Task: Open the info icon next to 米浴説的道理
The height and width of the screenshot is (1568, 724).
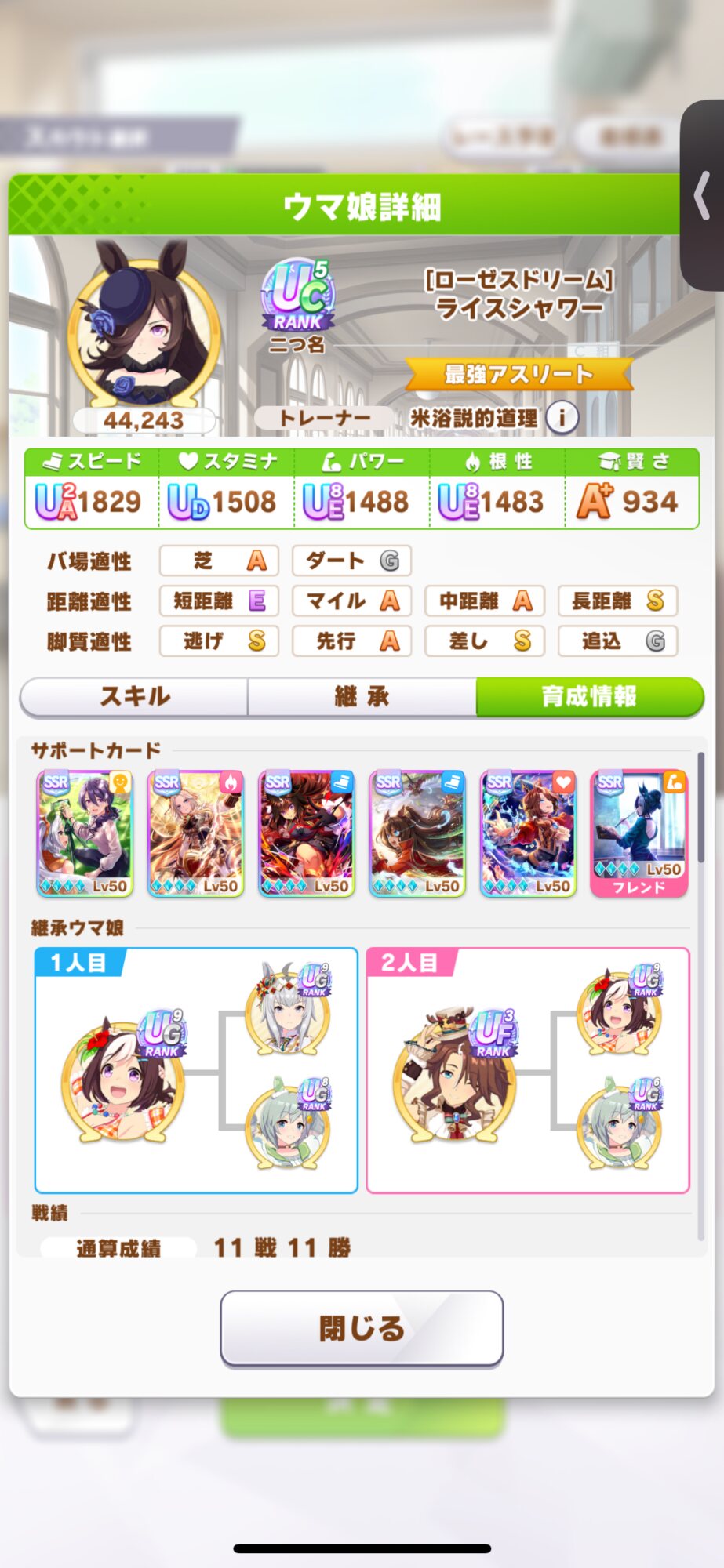Action: [562, 417]
